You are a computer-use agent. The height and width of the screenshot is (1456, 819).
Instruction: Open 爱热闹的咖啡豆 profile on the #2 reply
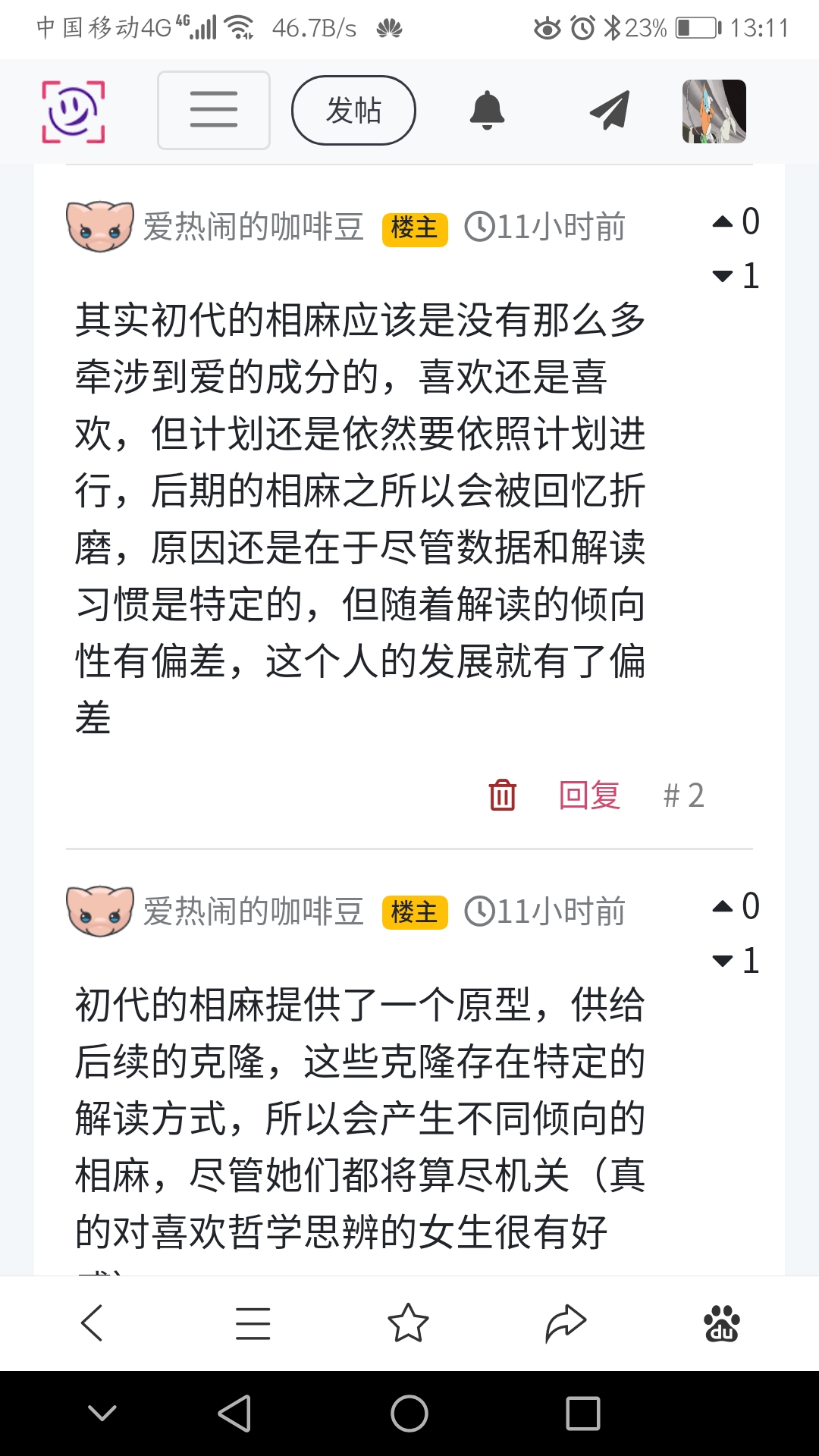click(x=253, y=227)
